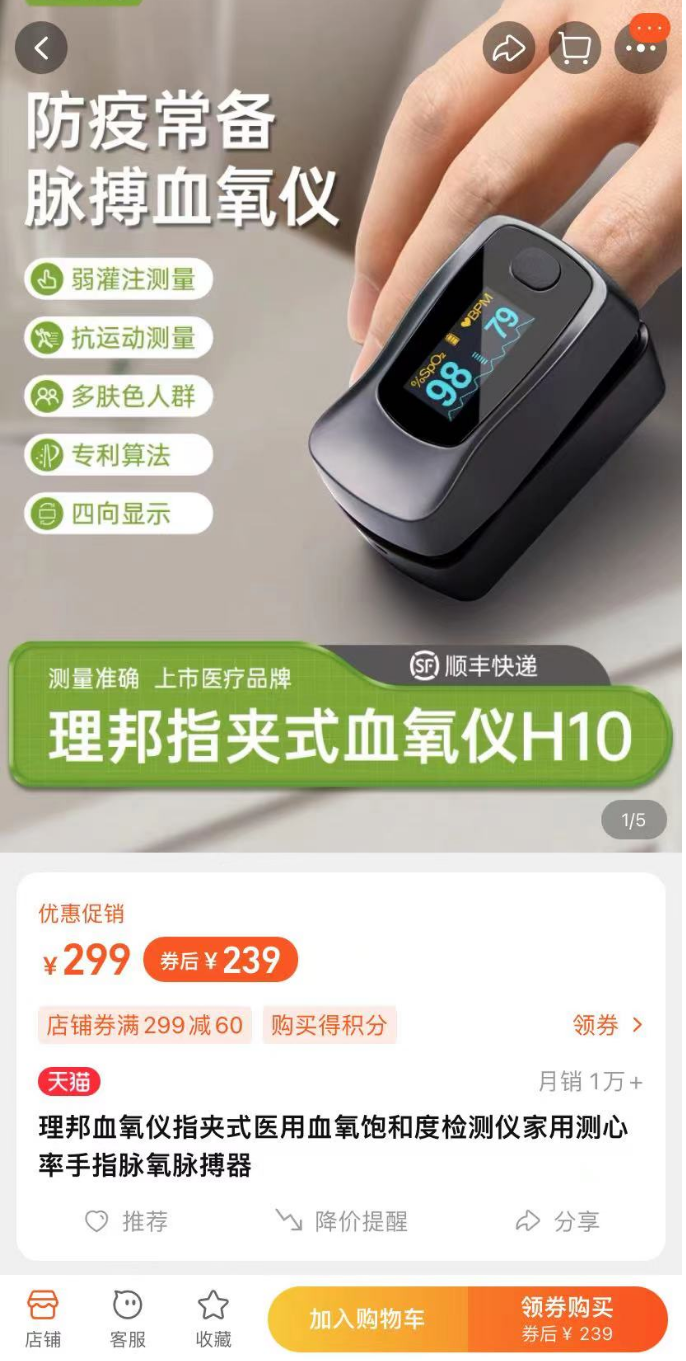Open the shopping cart
Screen dimensions: 686x1361
tap(575, 48)
